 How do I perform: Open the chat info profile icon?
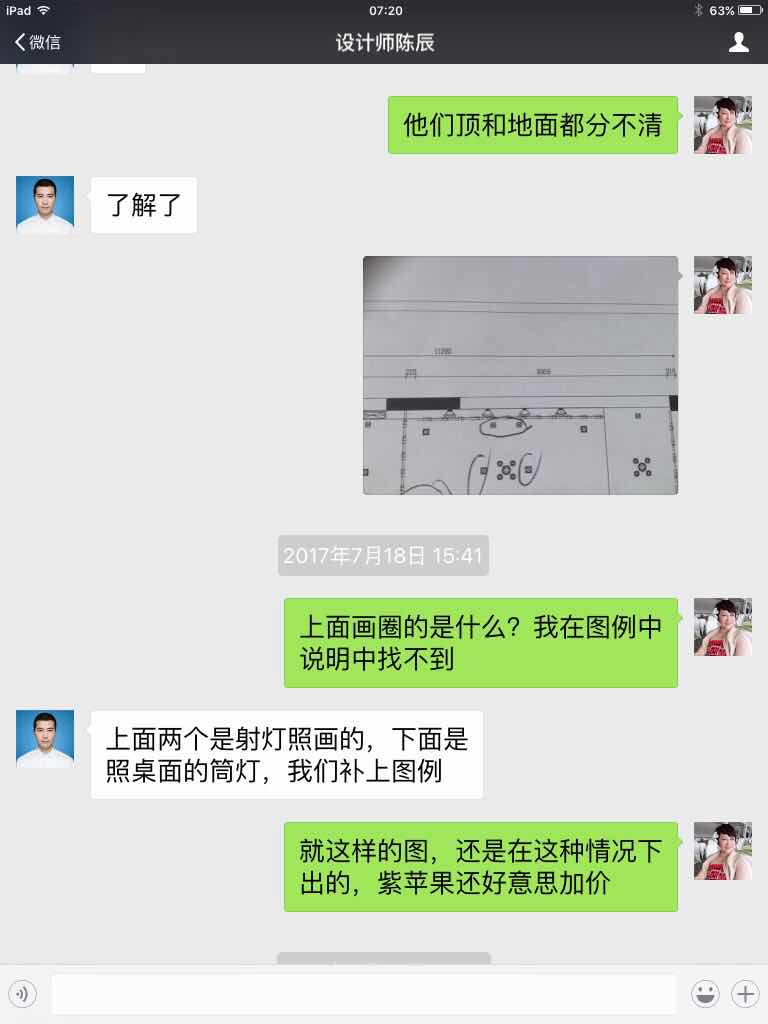coord(738,42)
